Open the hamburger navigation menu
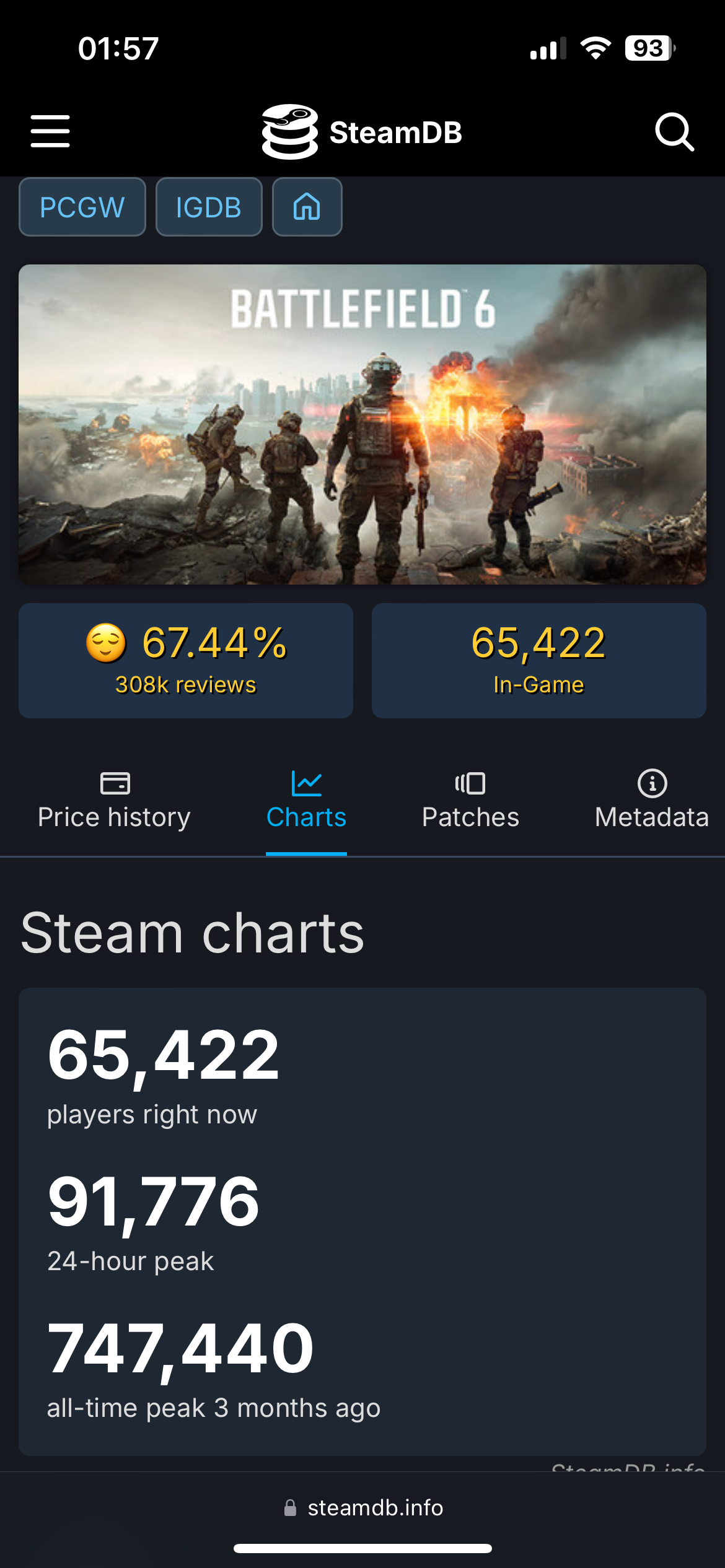 (50, 131)
